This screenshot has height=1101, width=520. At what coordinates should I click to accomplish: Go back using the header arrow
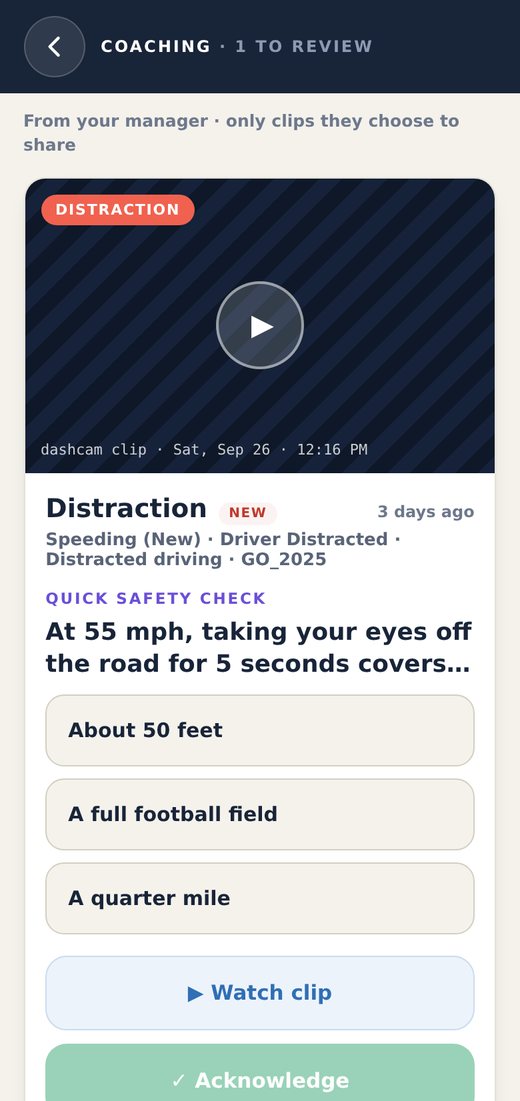[55, 46]
